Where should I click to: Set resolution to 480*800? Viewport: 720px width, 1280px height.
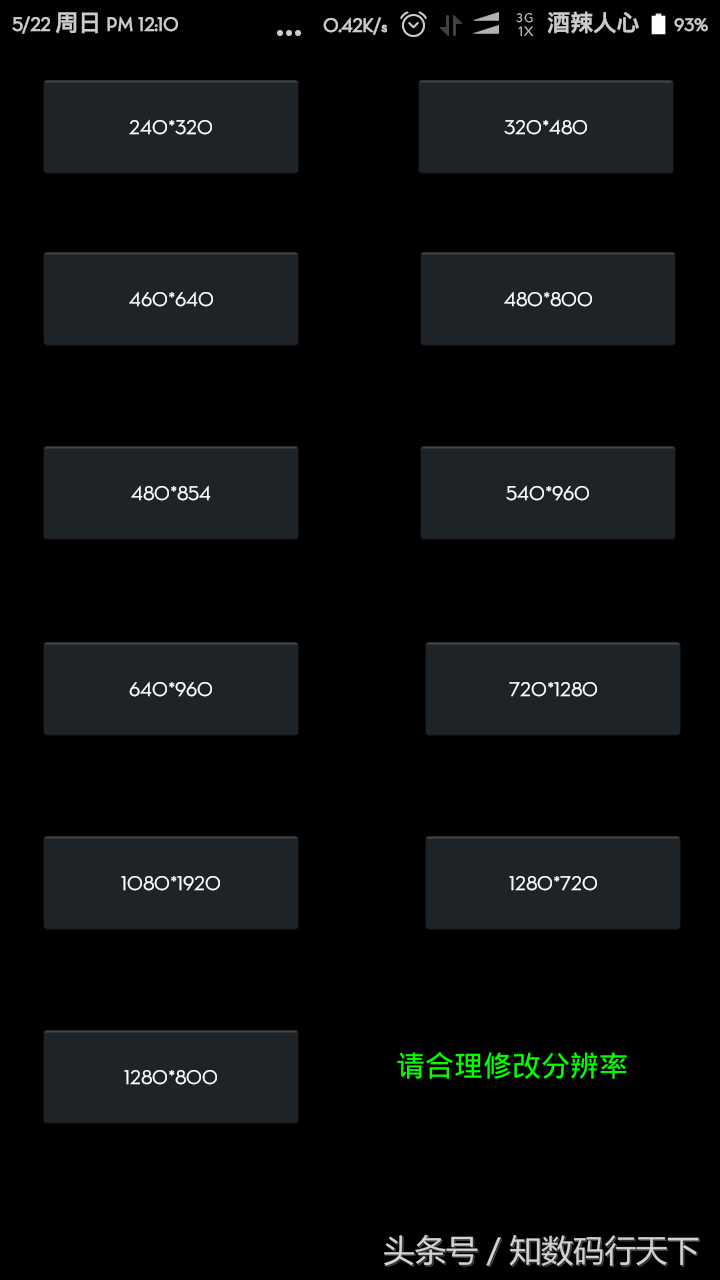click(547, 299)
